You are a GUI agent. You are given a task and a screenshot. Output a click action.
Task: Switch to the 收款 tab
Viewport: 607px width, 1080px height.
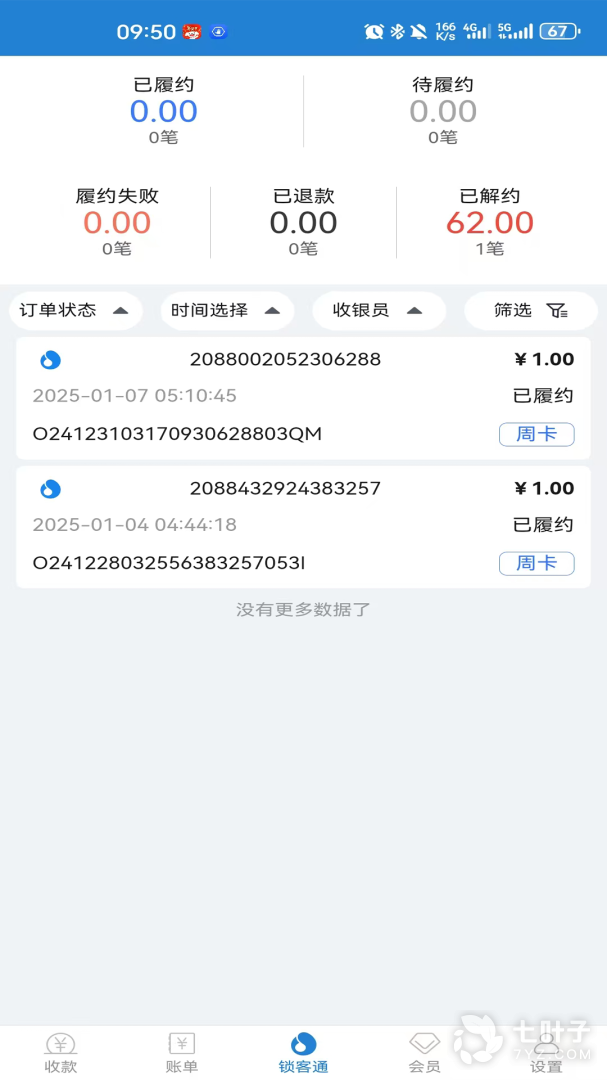click(61, 1053)
